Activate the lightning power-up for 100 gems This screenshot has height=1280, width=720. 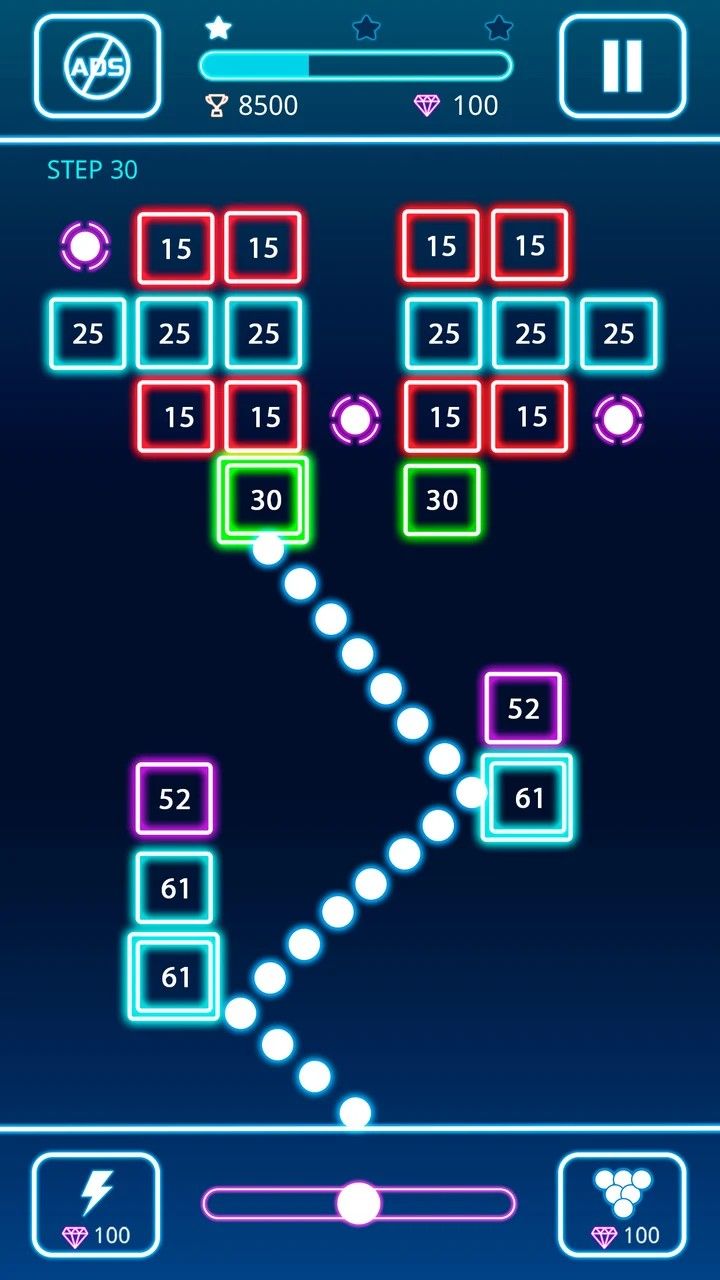[x=96, y=1205]
